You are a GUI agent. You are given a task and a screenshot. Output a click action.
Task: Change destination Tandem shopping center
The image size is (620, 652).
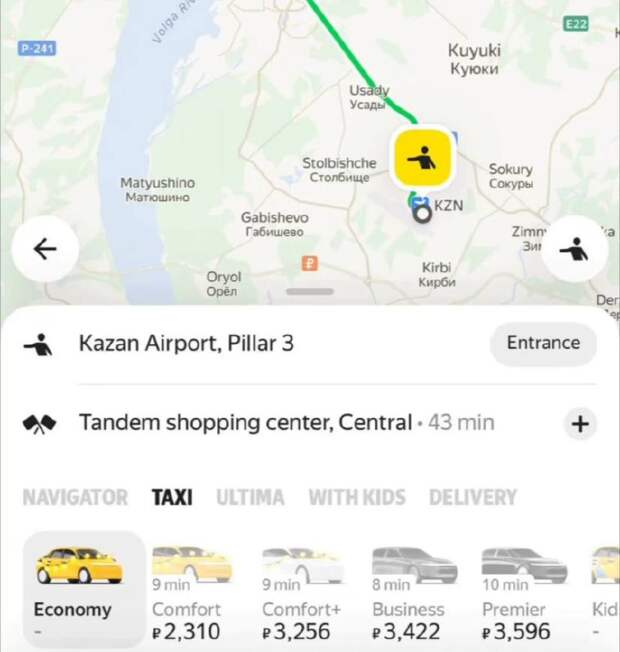245,423
